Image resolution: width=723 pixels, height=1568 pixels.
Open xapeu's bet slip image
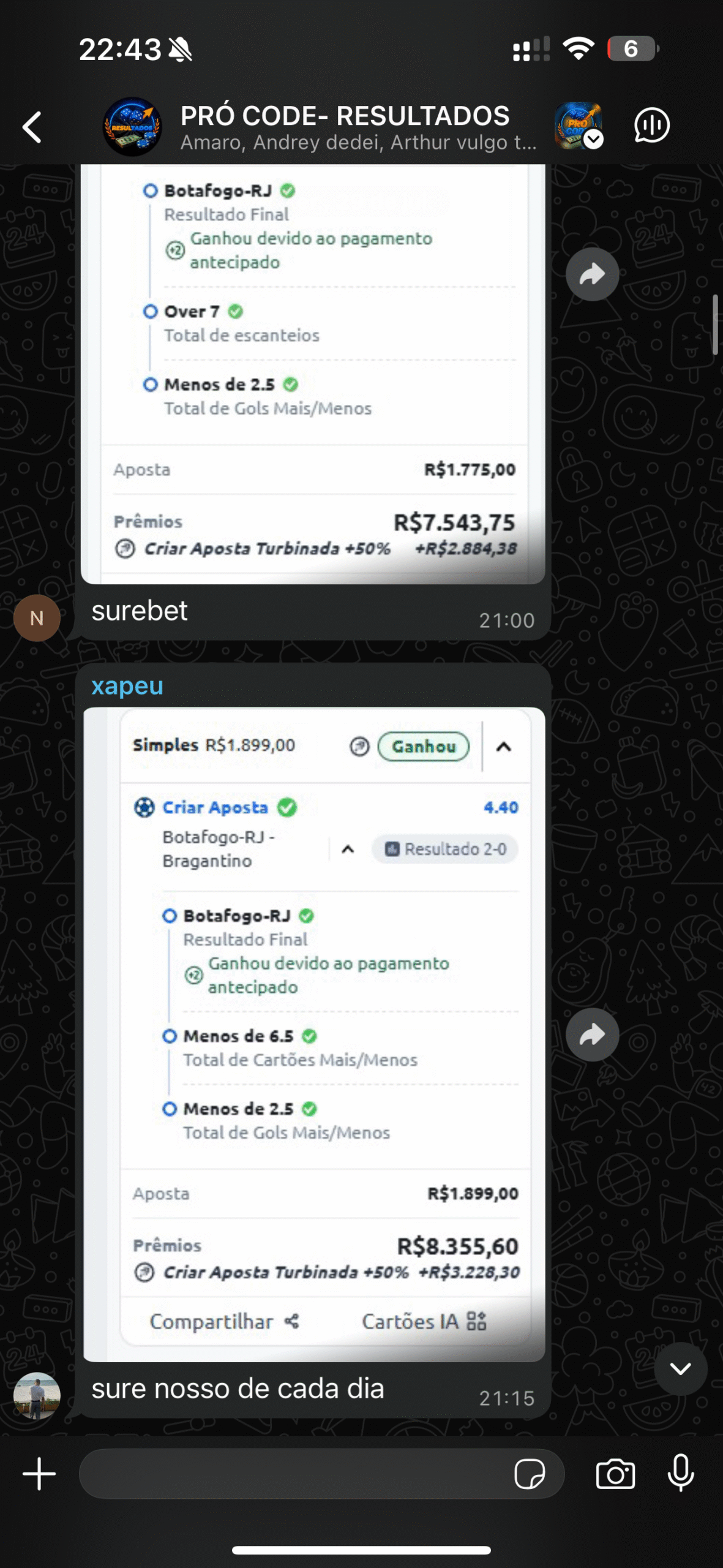pos(313,1035)
